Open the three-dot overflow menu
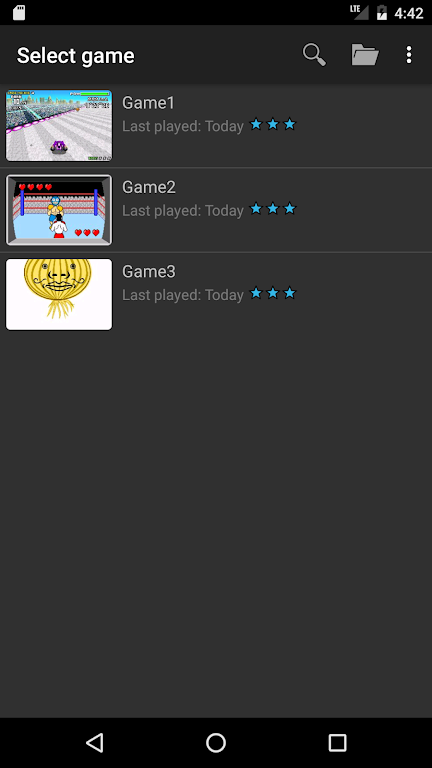The width and height of the screenshot is (432, 768). [409, 54]
